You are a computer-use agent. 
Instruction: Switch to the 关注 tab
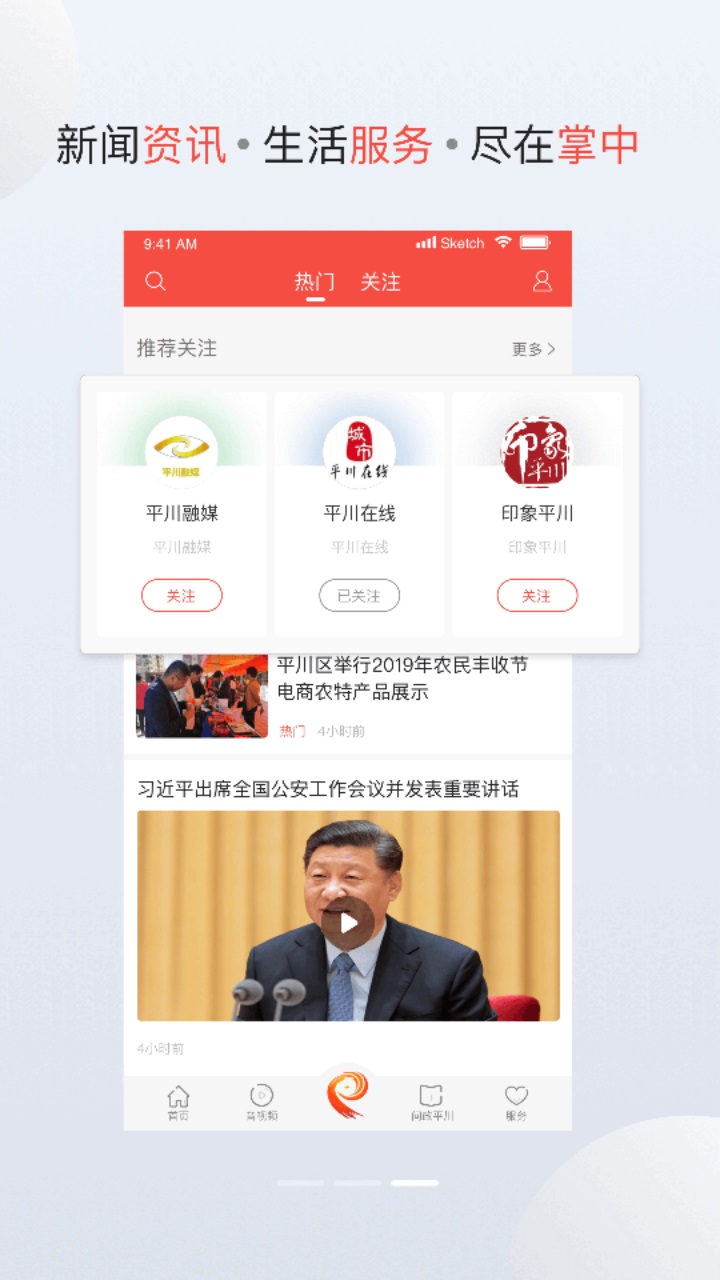coord(381,282)
